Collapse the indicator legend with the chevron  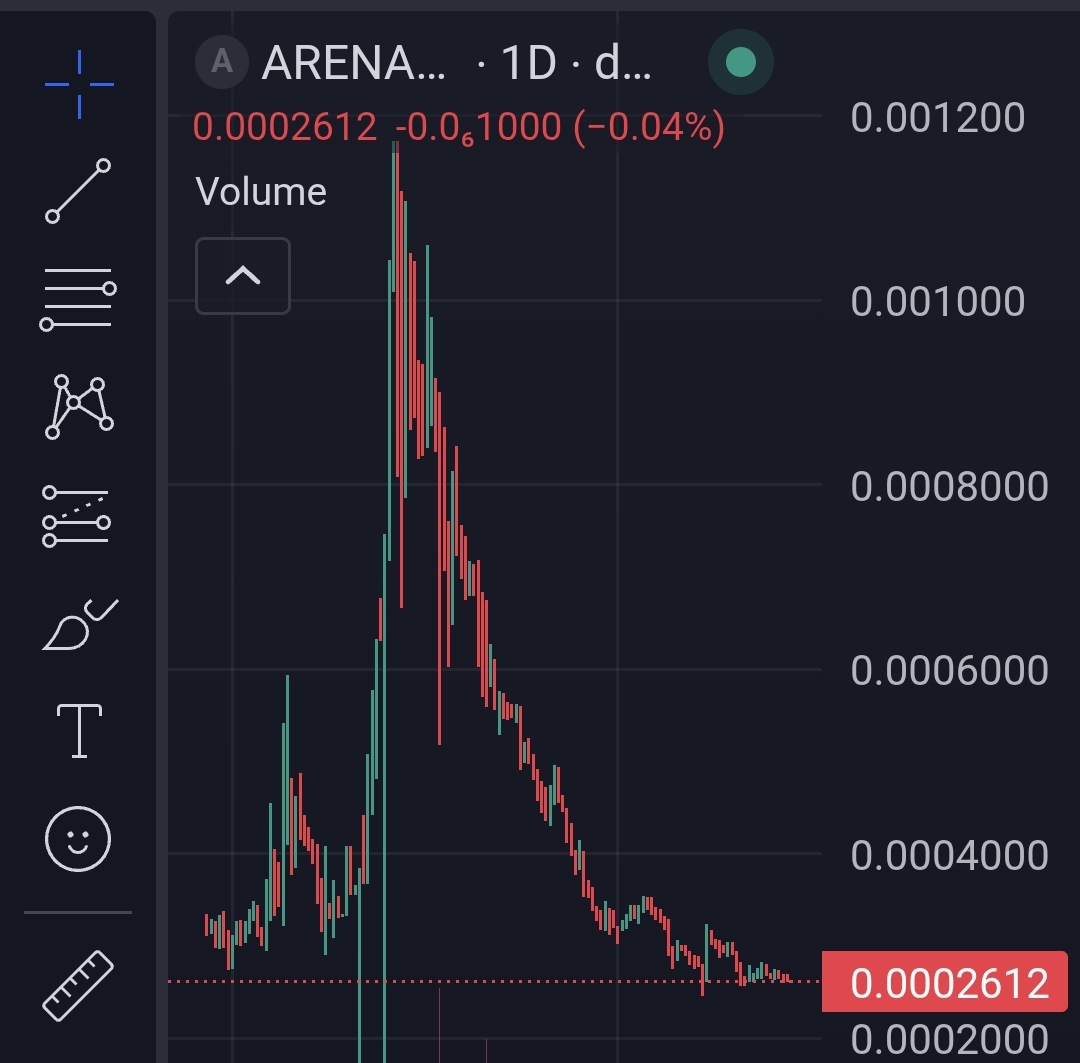click(x=243, y=276)
